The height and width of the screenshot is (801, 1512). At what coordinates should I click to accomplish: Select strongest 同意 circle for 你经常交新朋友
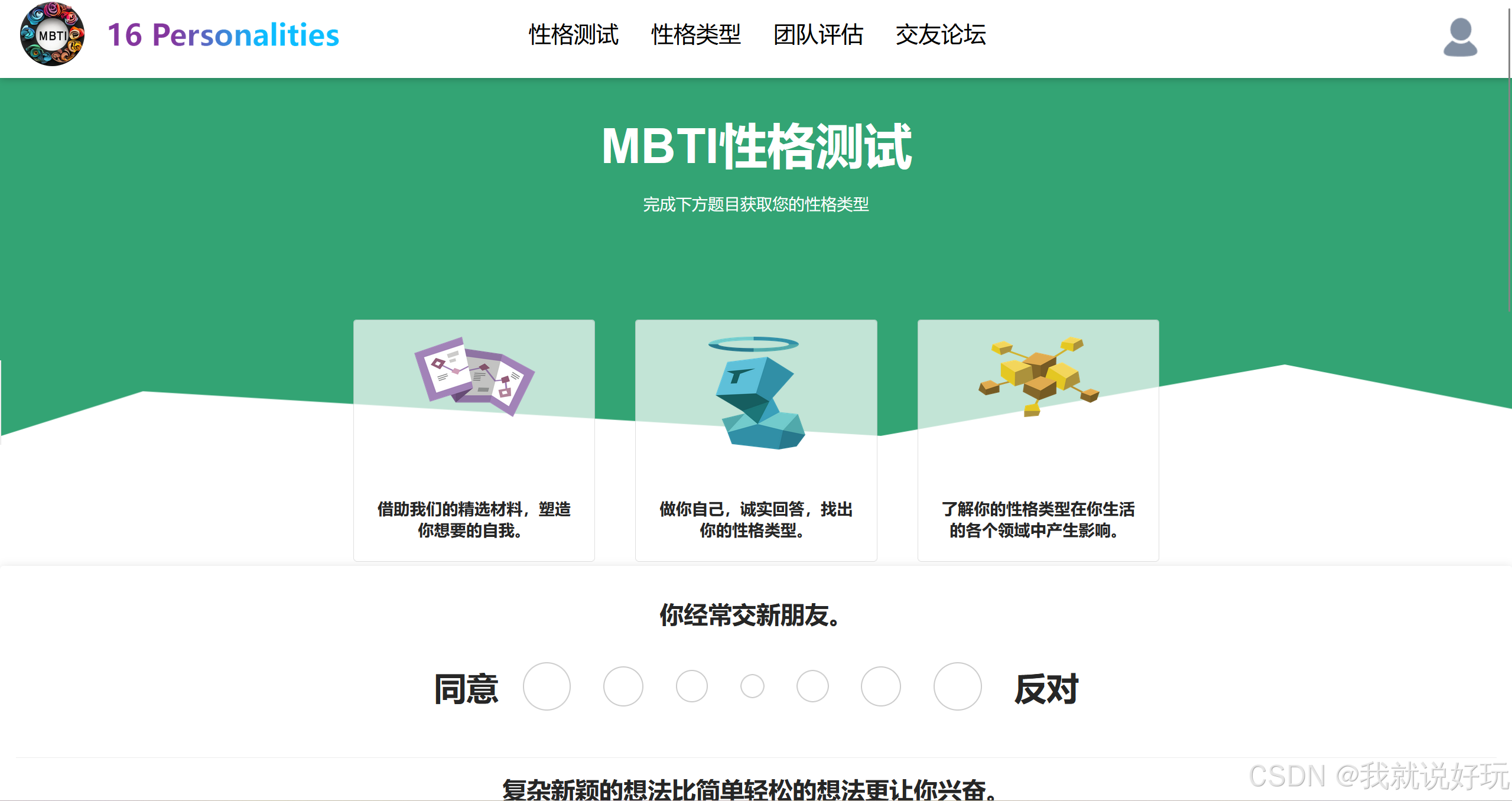pos(547,686)
